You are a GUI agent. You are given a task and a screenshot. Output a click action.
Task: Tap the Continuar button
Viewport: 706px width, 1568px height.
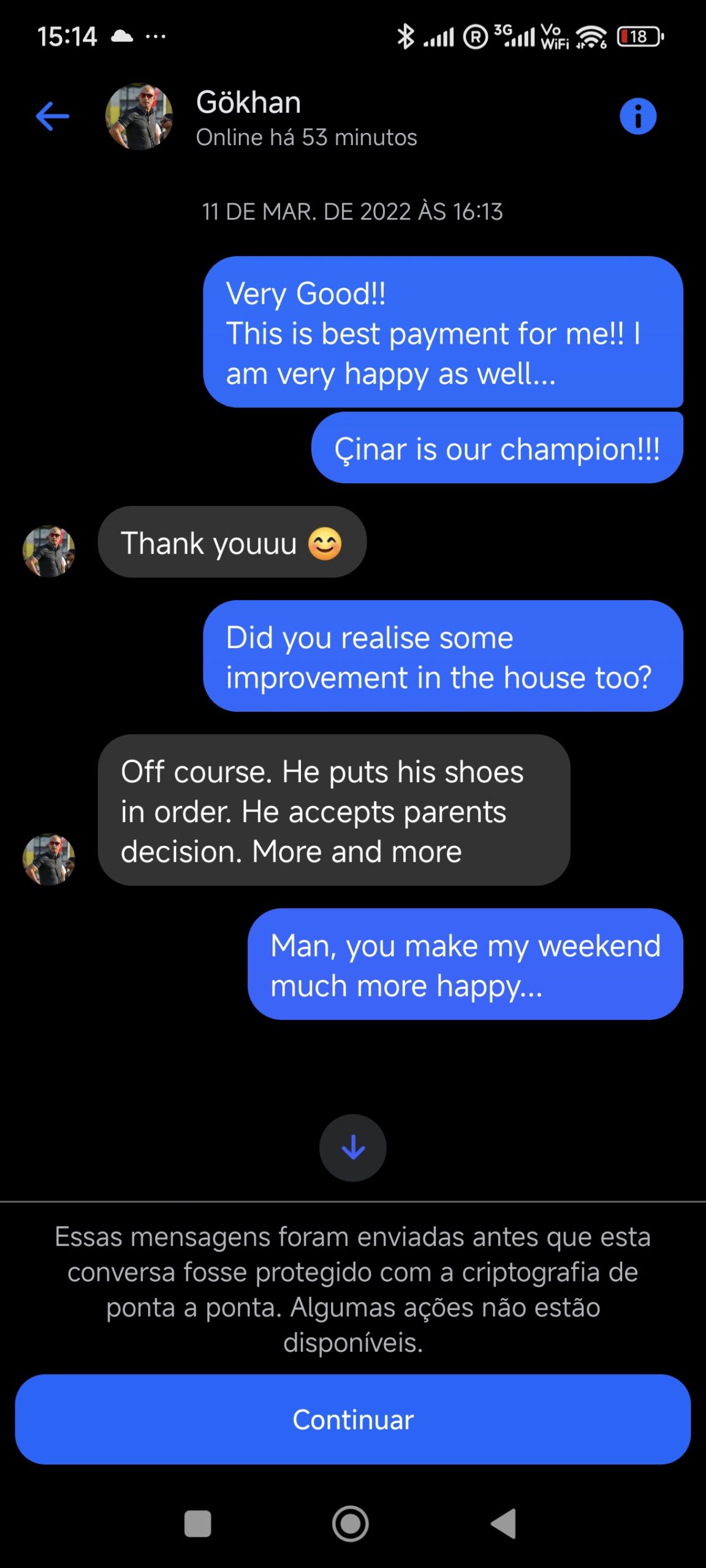point(353,1419)
